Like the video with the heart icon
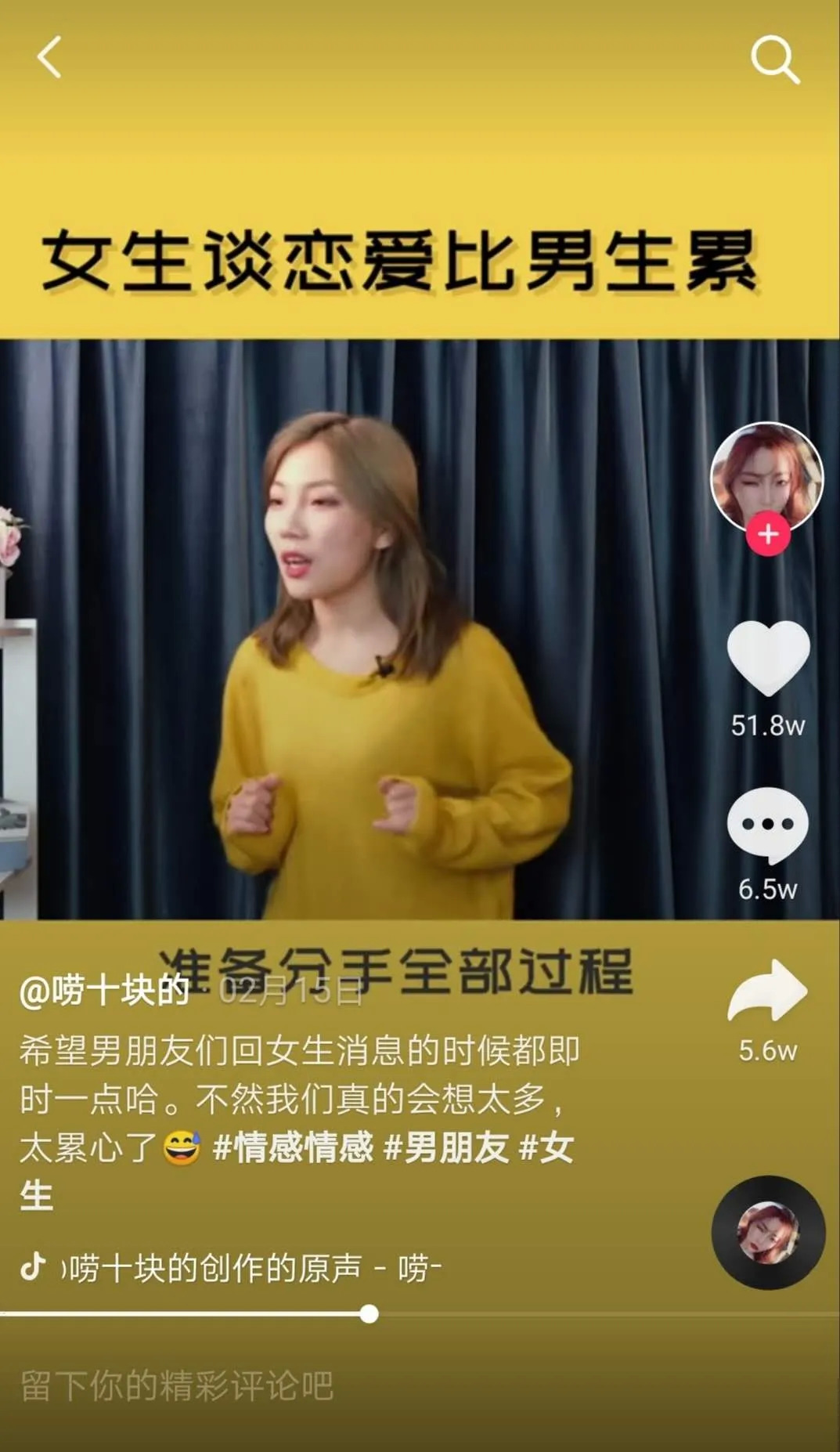Screen dimensions: 840x1452 point(767,659)
